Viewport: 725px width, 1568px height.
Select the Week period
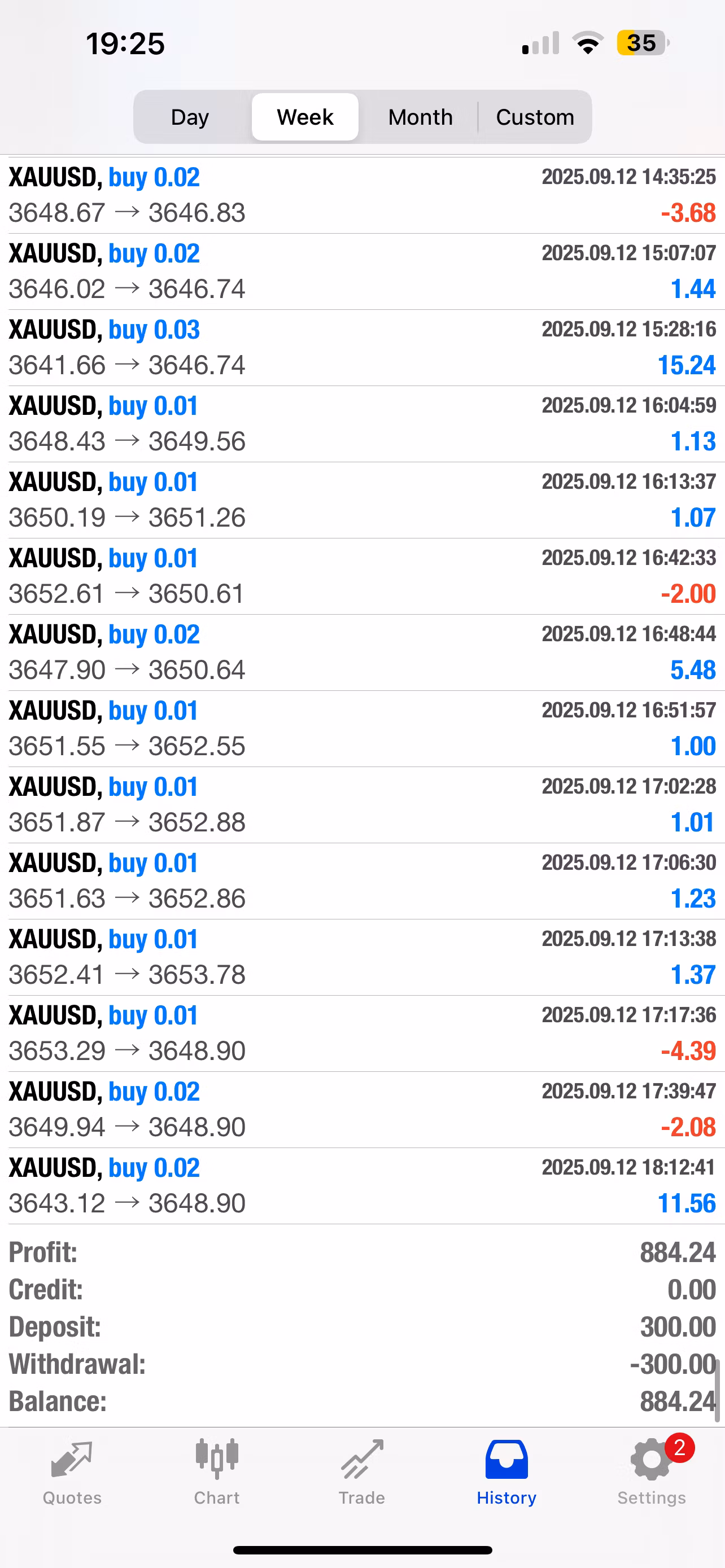[305, 117]
